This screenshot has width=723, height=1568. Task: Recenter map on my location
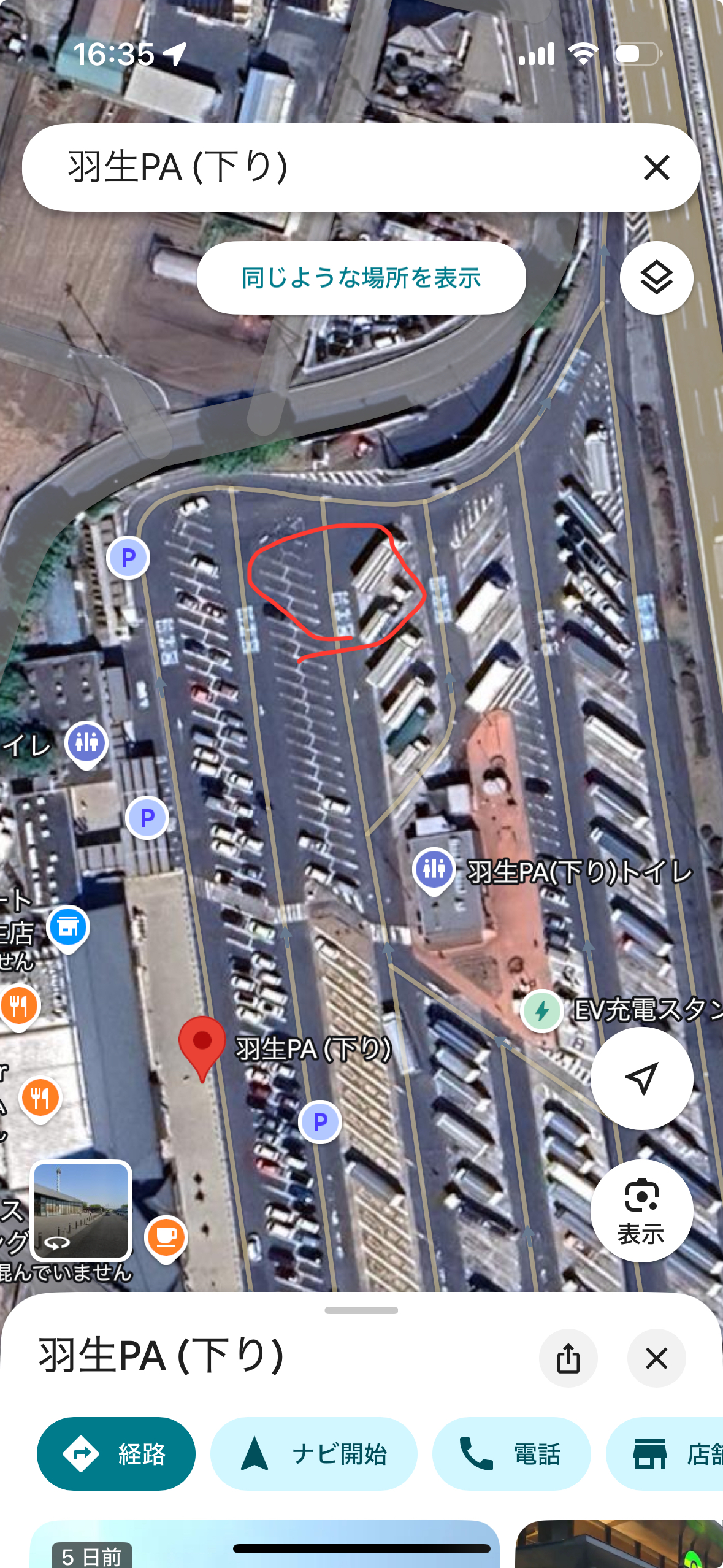click(641, 1078)
